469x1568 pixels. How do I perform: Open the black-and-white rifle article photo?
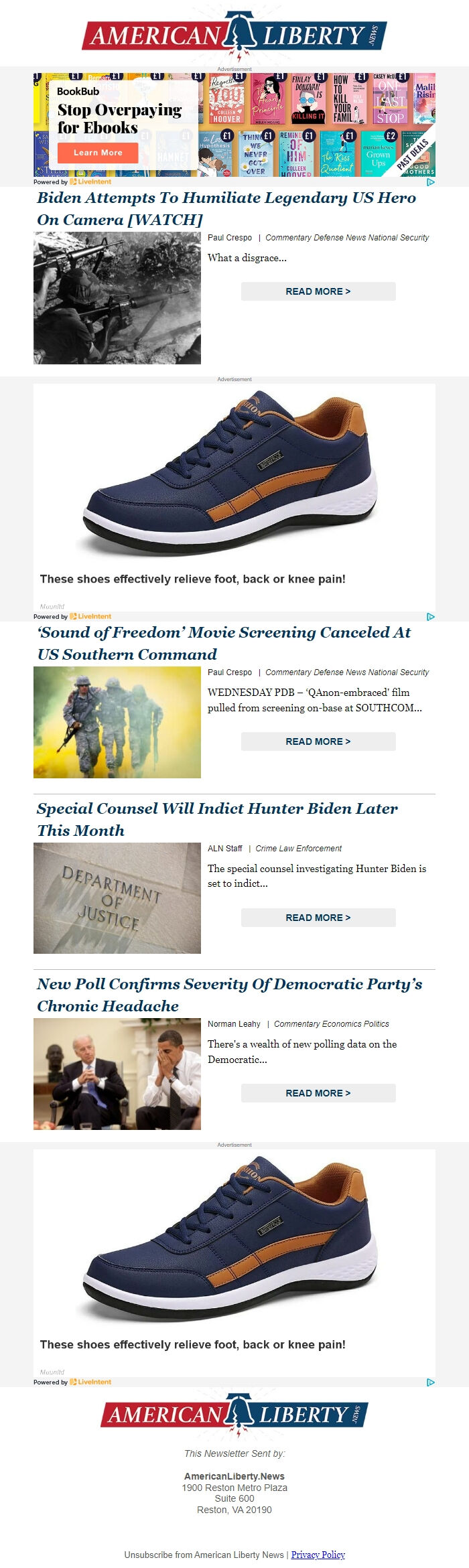point(117,298)
